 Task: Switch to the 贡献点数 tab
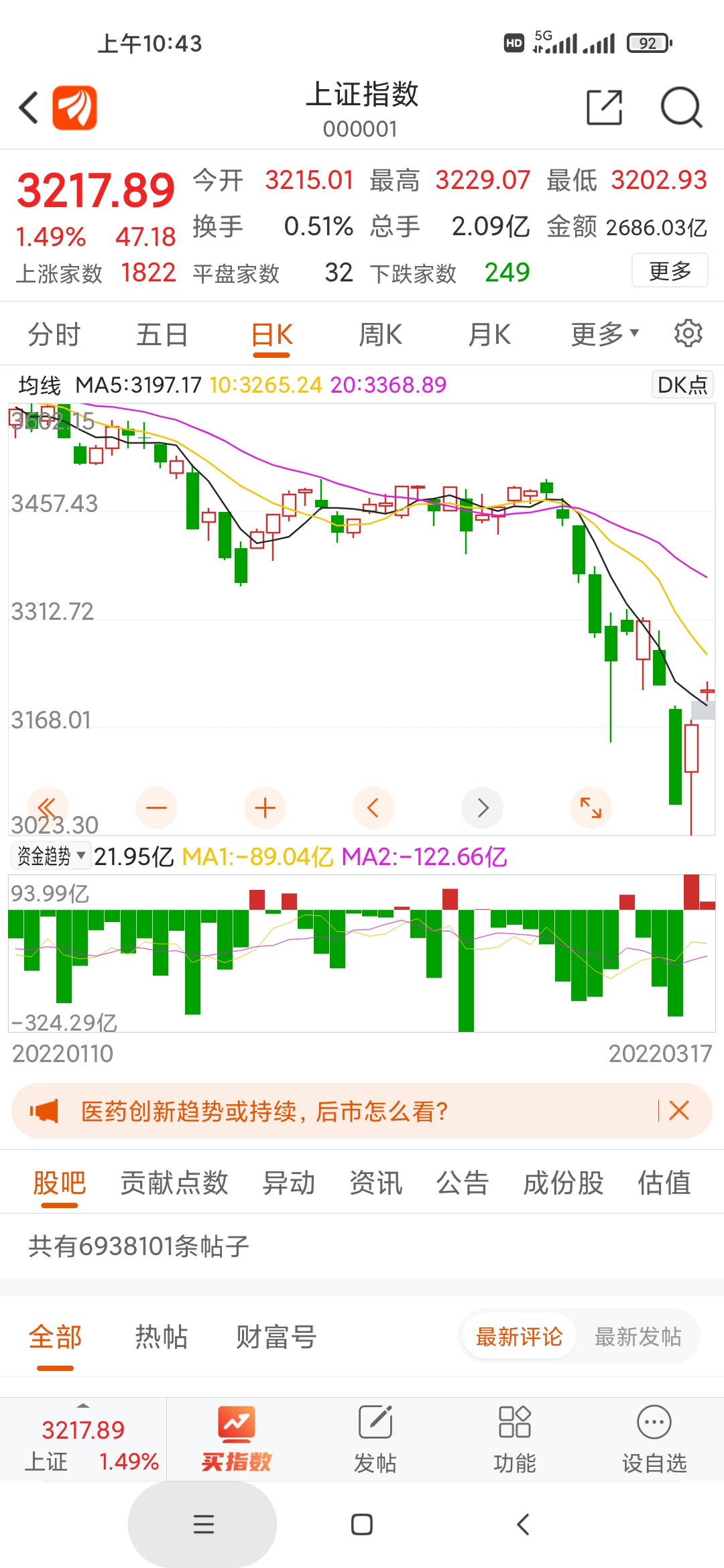(x=174, y=1183)
